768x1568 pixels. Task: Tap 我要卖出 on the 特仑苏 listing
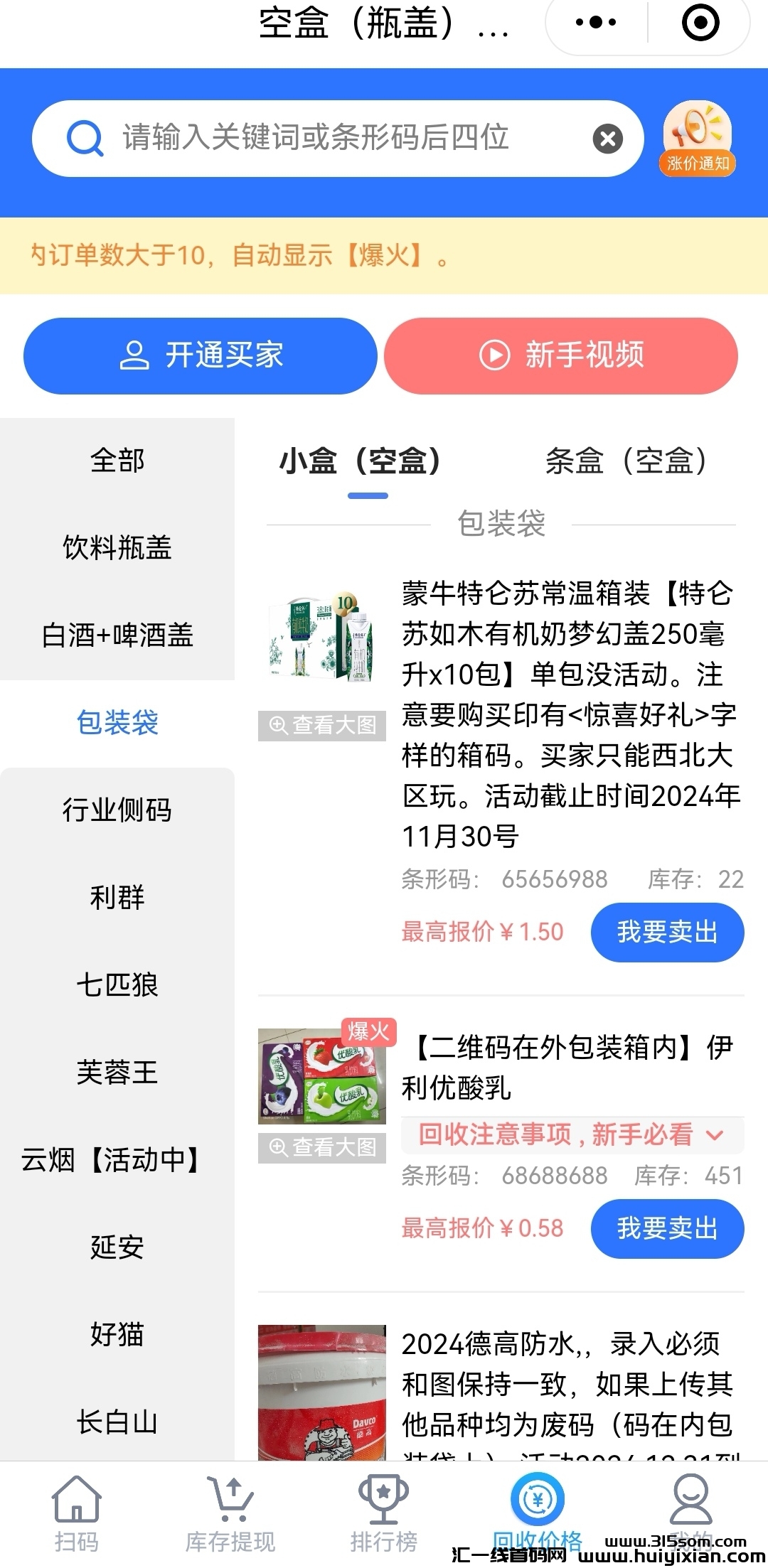coord(666,933)
